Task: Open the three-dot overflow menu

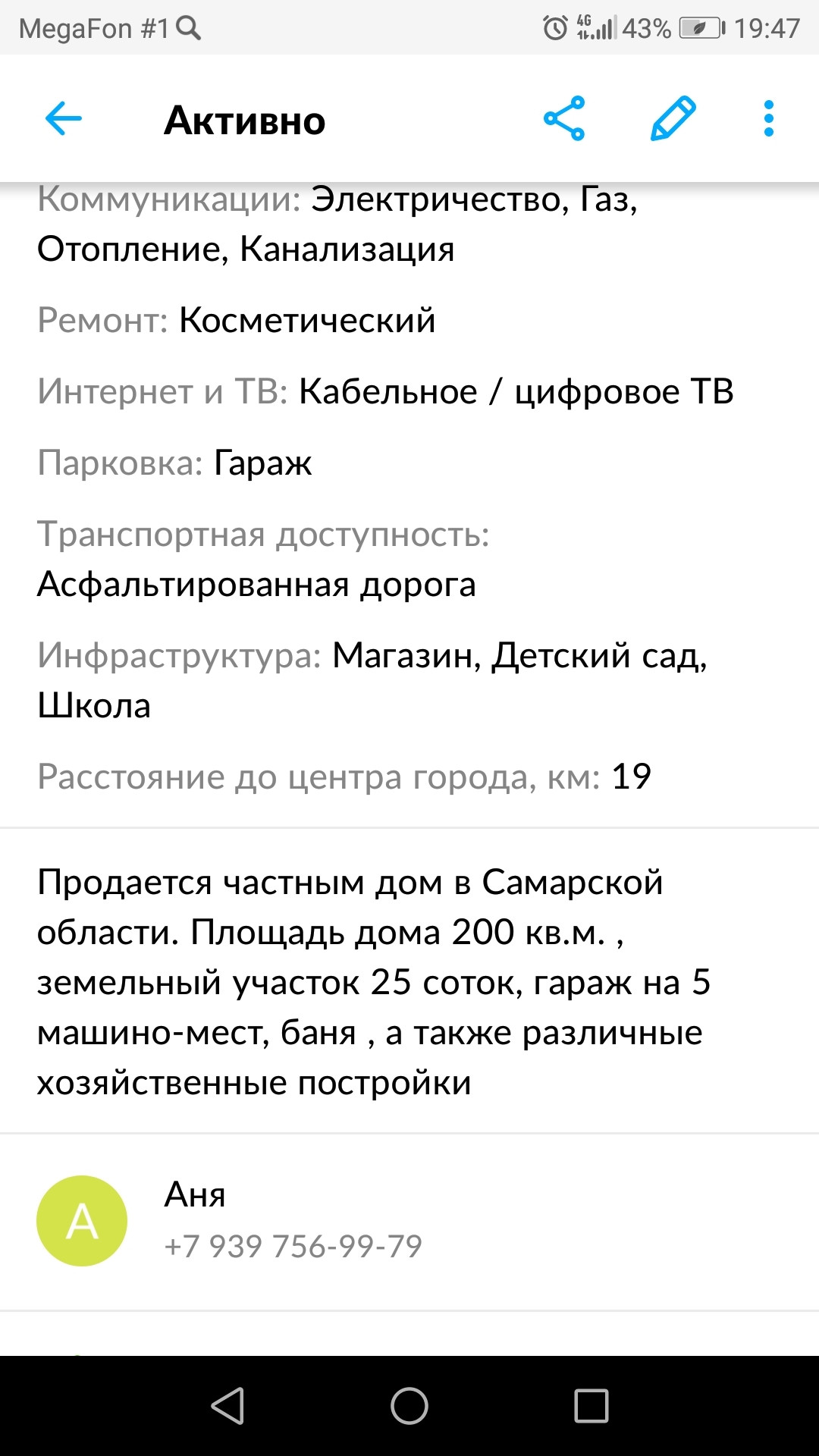Action: point(768,119)
